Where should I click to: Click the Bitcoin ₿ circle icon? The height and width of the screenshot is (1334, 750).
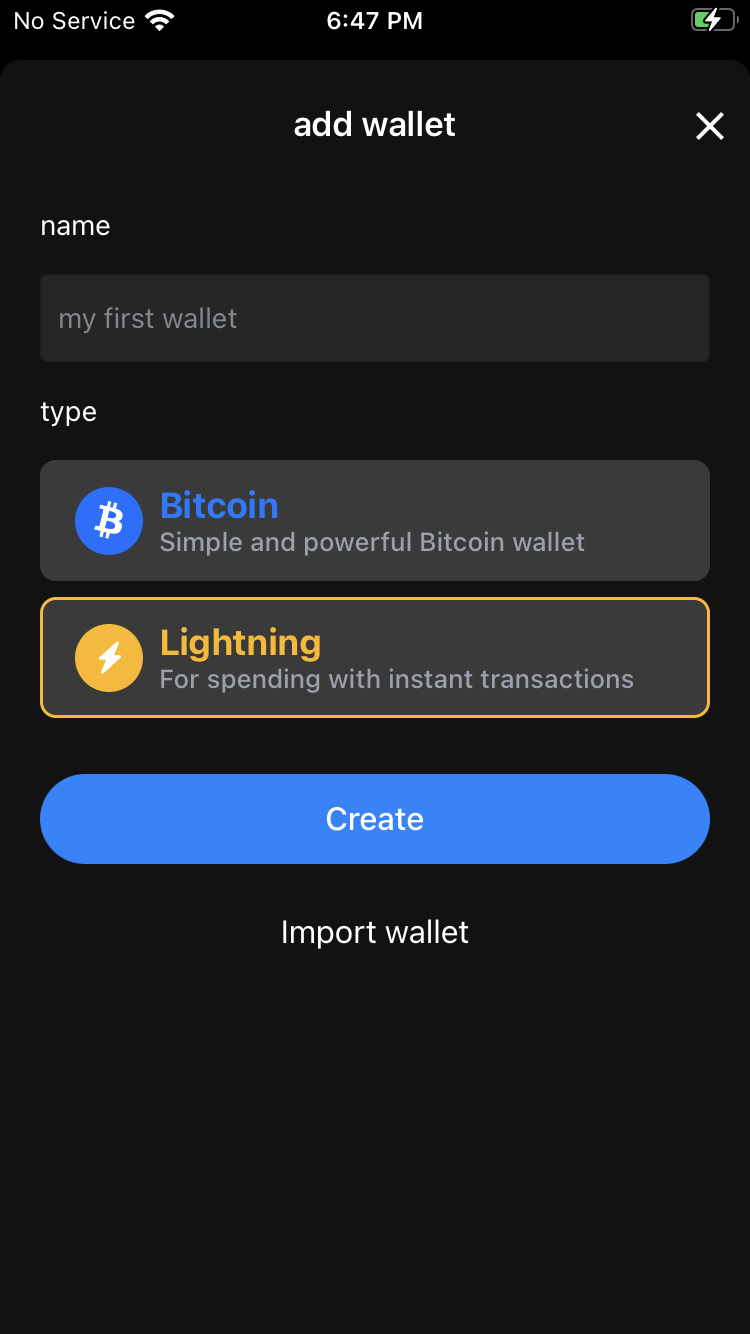[108, 521]
